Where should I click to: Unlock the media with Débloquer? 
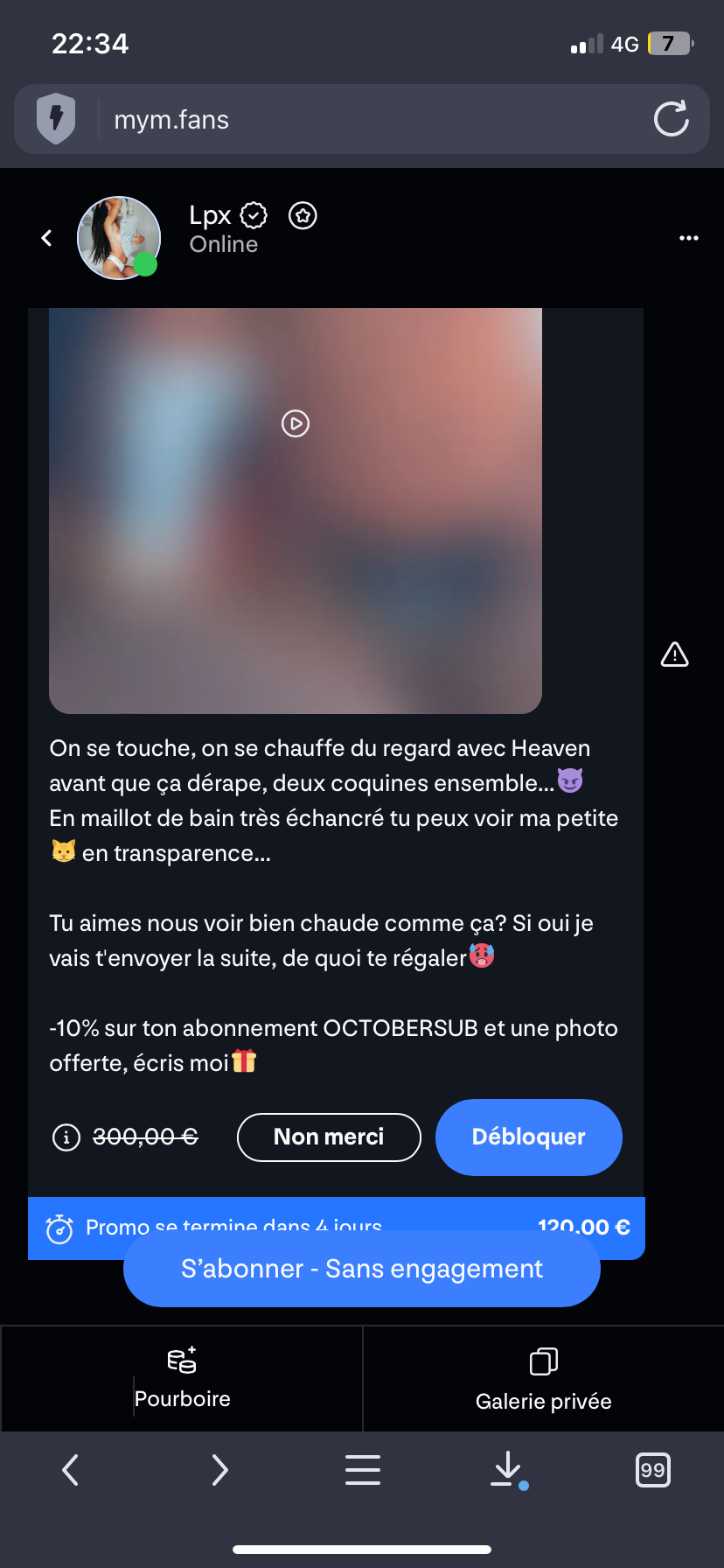528,1137
